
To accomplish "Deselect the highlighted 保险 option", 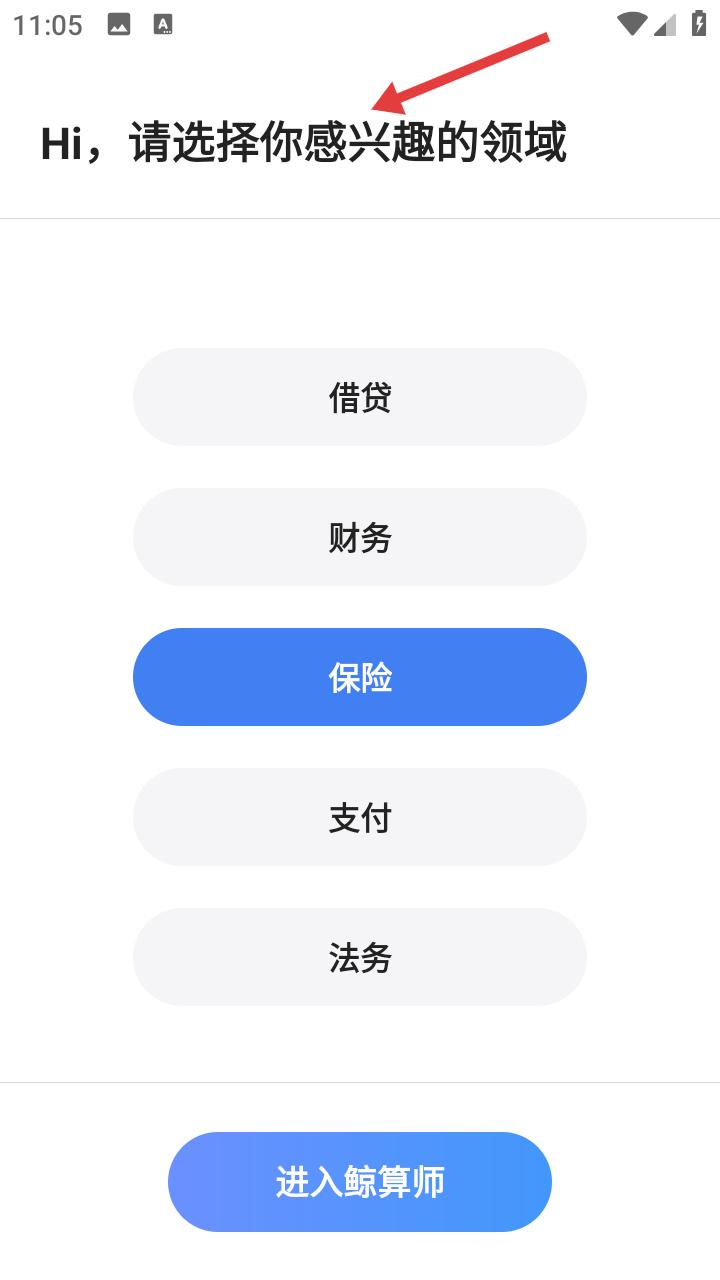I will pos(360,677).
